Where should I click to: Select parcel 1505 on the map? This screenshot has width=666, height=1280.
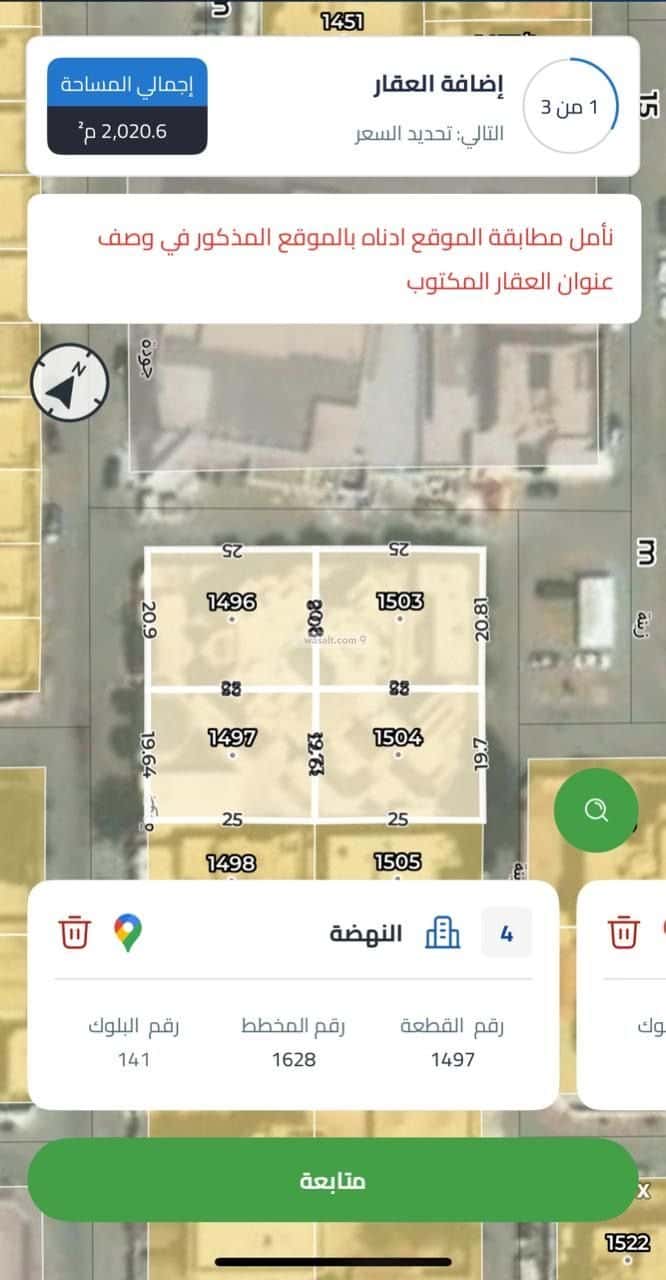pyautogui.click(x=397, y=862)
